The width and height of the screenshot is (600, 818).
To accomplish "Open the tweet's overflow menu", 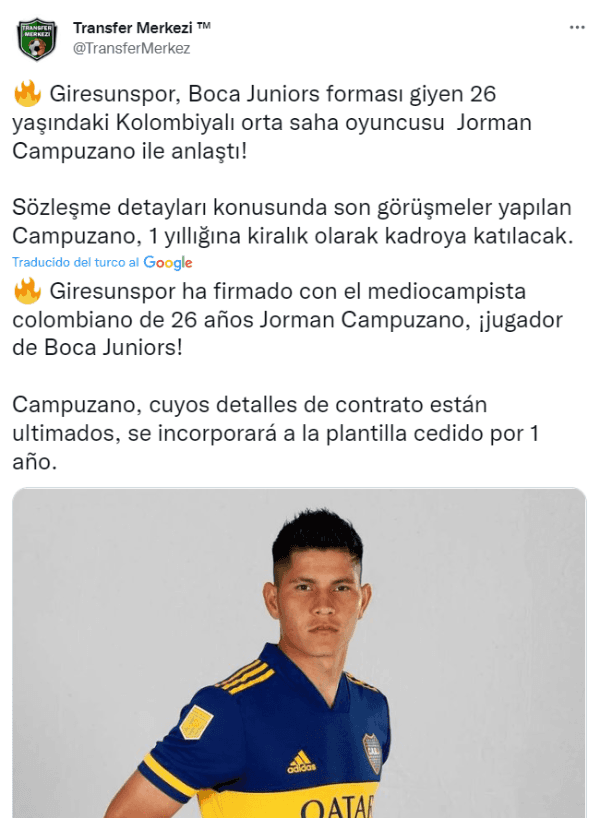I will click(577, 28).
